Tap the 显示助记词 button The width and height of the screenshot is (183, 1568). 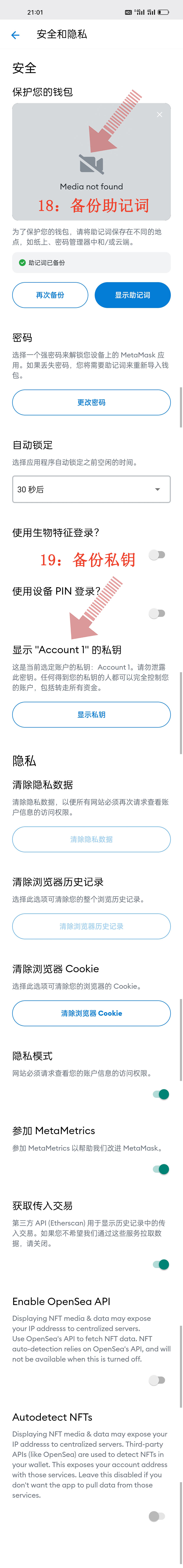point(133,295)
